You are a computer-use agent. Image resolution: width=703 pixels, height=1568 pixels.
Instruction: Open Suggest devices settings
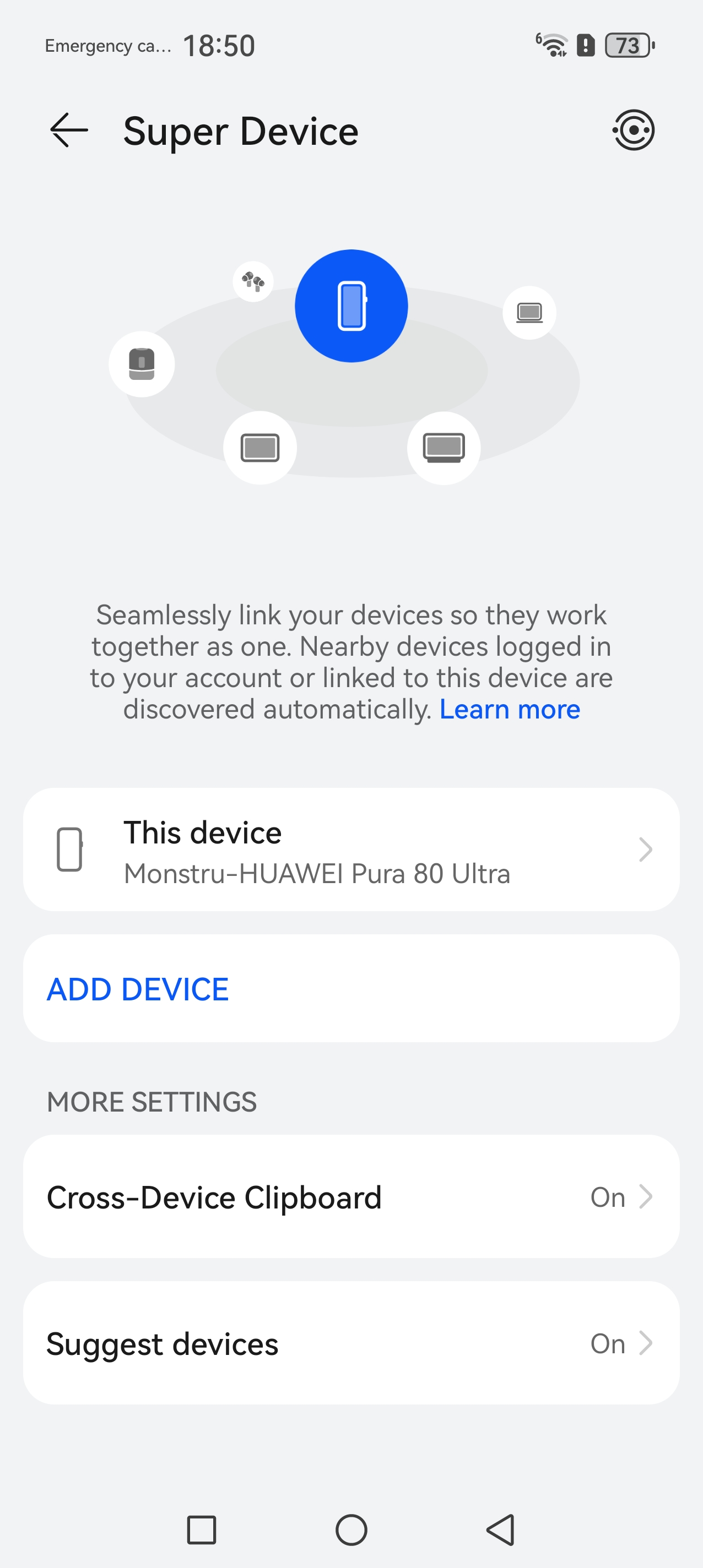pos(351,1343)
